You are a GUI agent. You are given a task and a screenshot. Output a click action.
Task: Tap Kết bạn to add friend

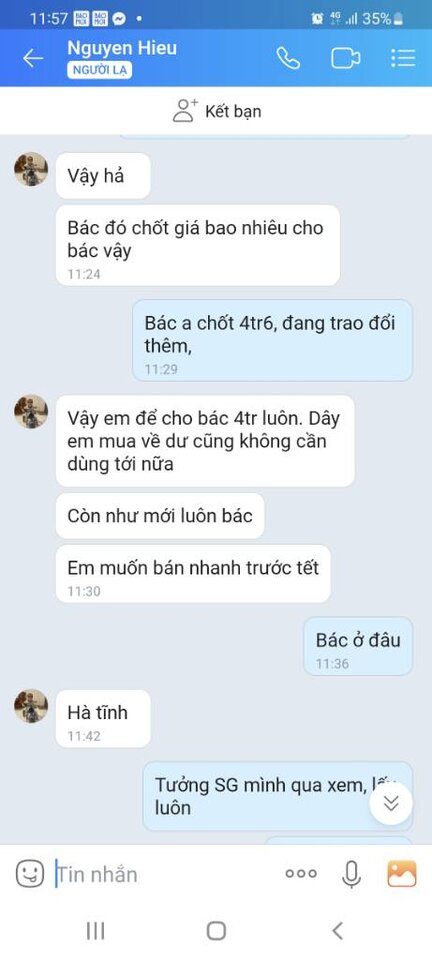216,111
